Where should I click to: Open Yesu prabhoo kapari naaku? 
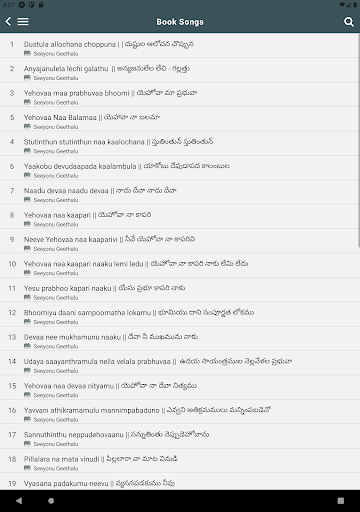pos(179,290)
